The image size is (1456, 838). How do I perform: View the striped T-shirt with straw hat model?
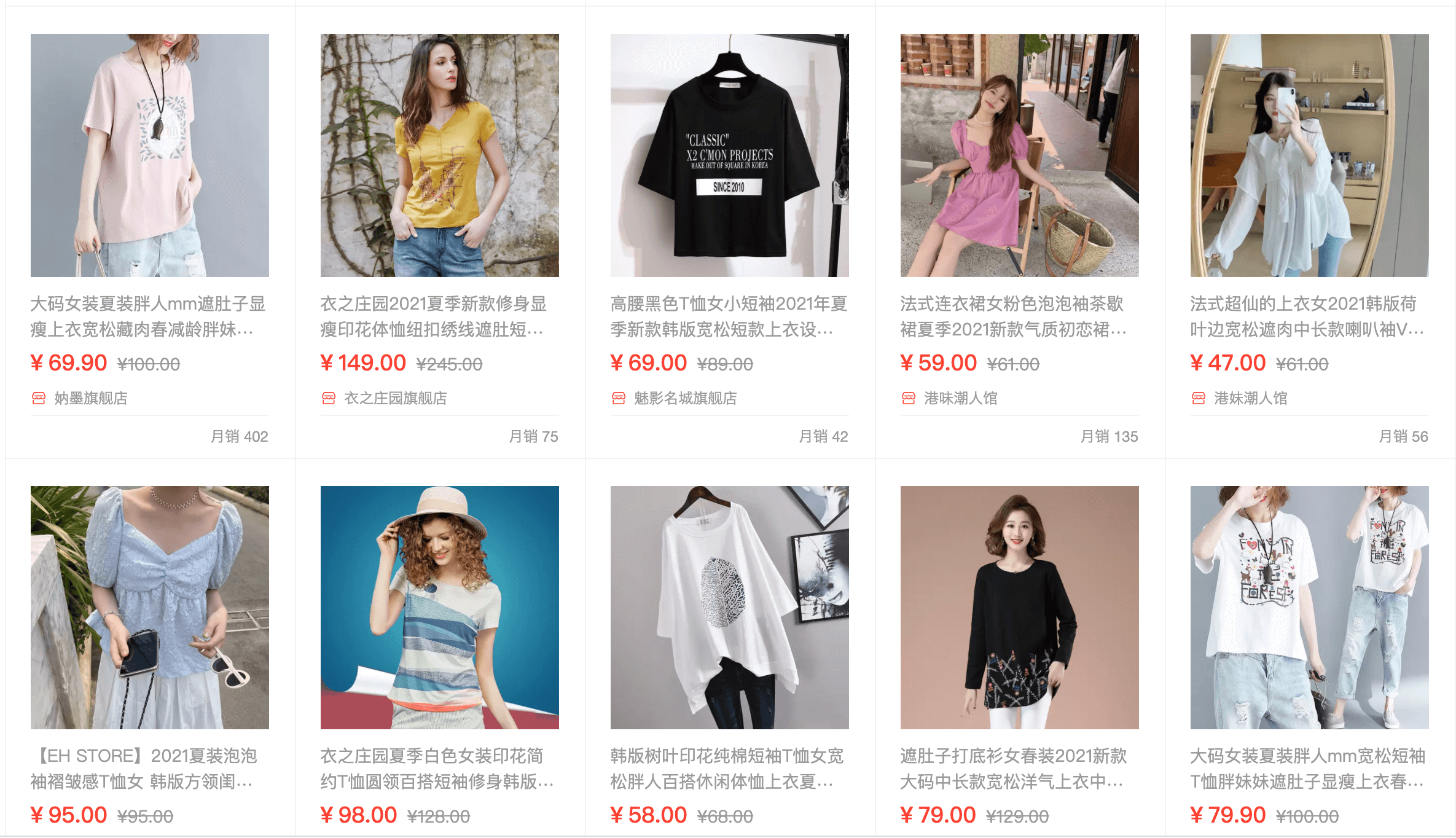tap(439, 607)
